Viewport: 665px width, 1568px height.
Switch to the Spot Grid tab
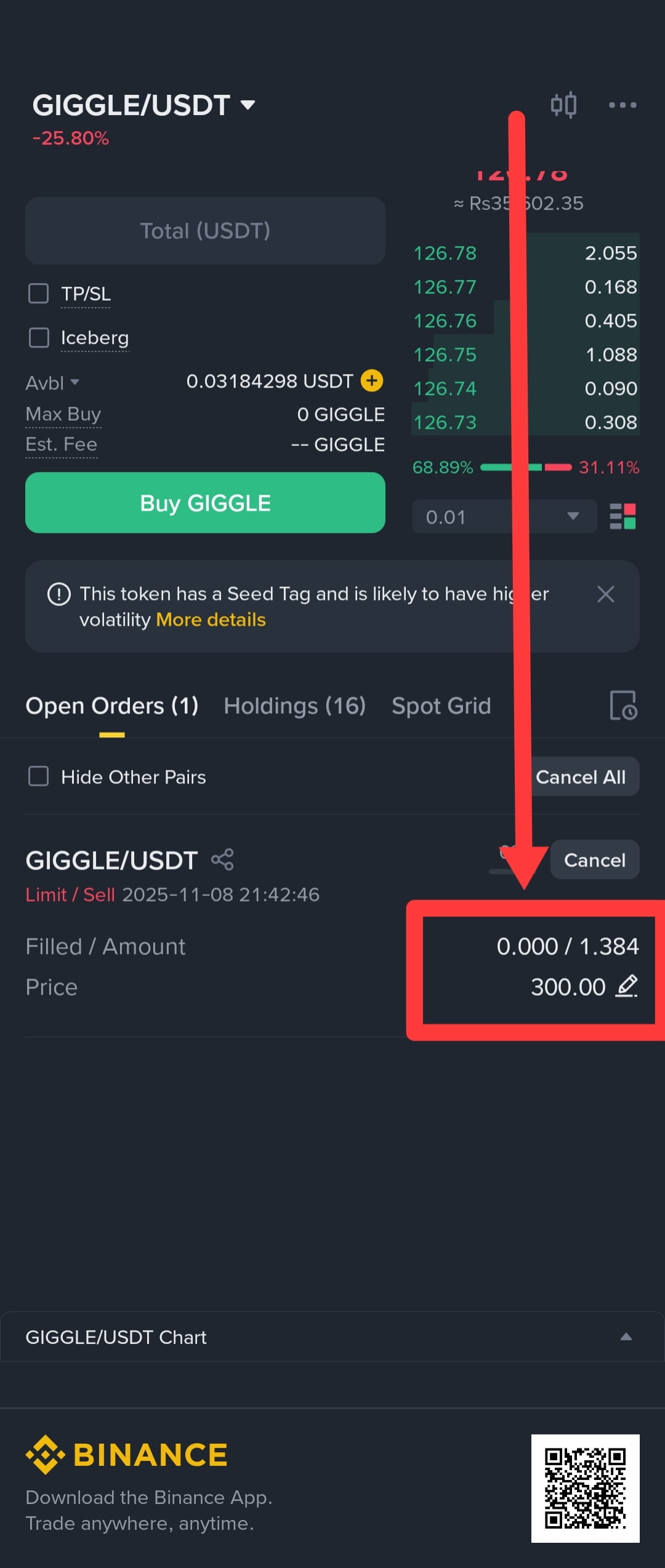[441, 706]
